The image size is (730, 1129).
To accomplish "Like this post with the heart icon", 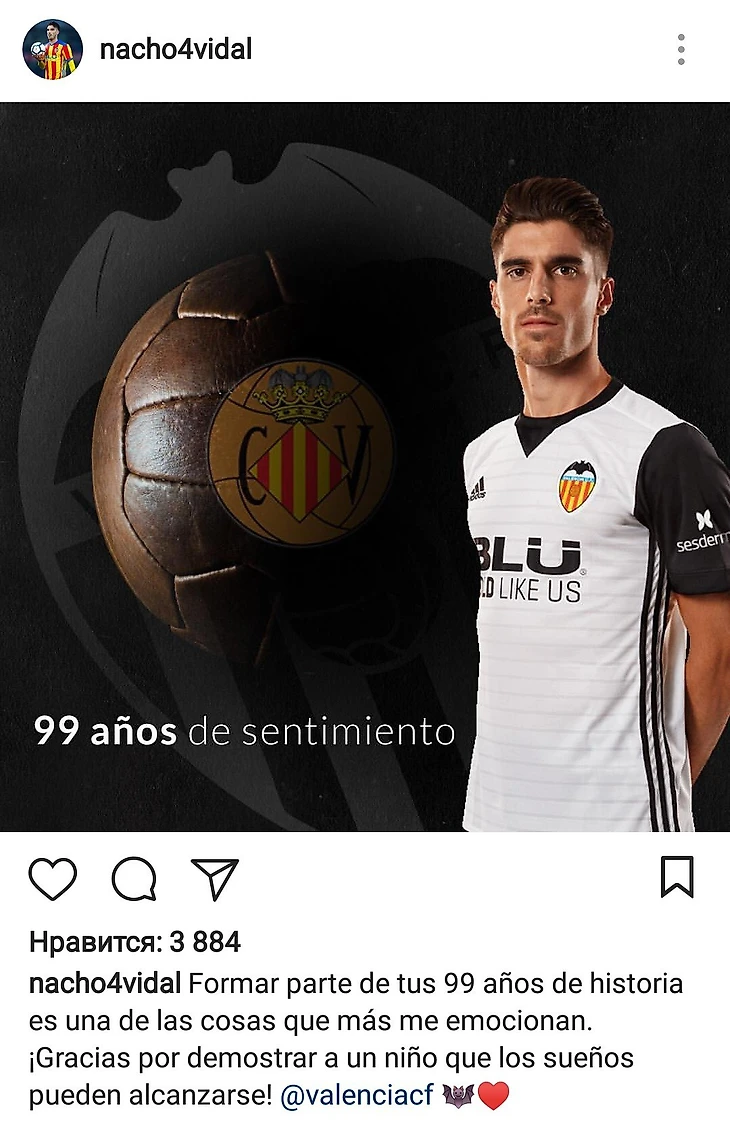I will 53,879.
